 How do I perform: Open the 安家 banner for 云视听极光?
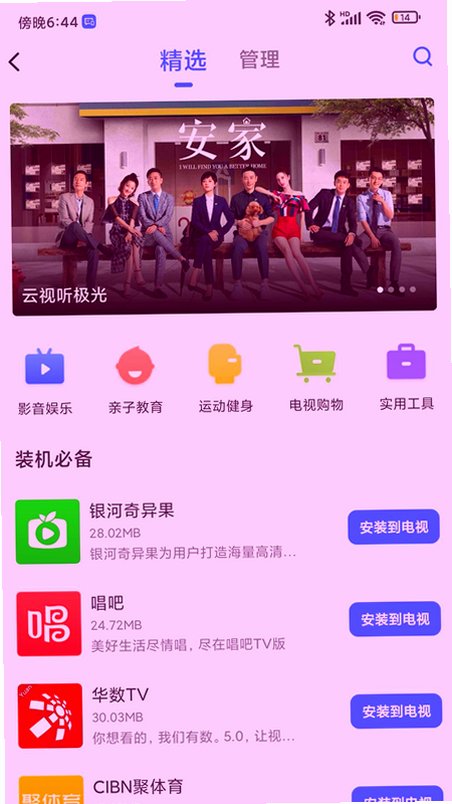224,206
